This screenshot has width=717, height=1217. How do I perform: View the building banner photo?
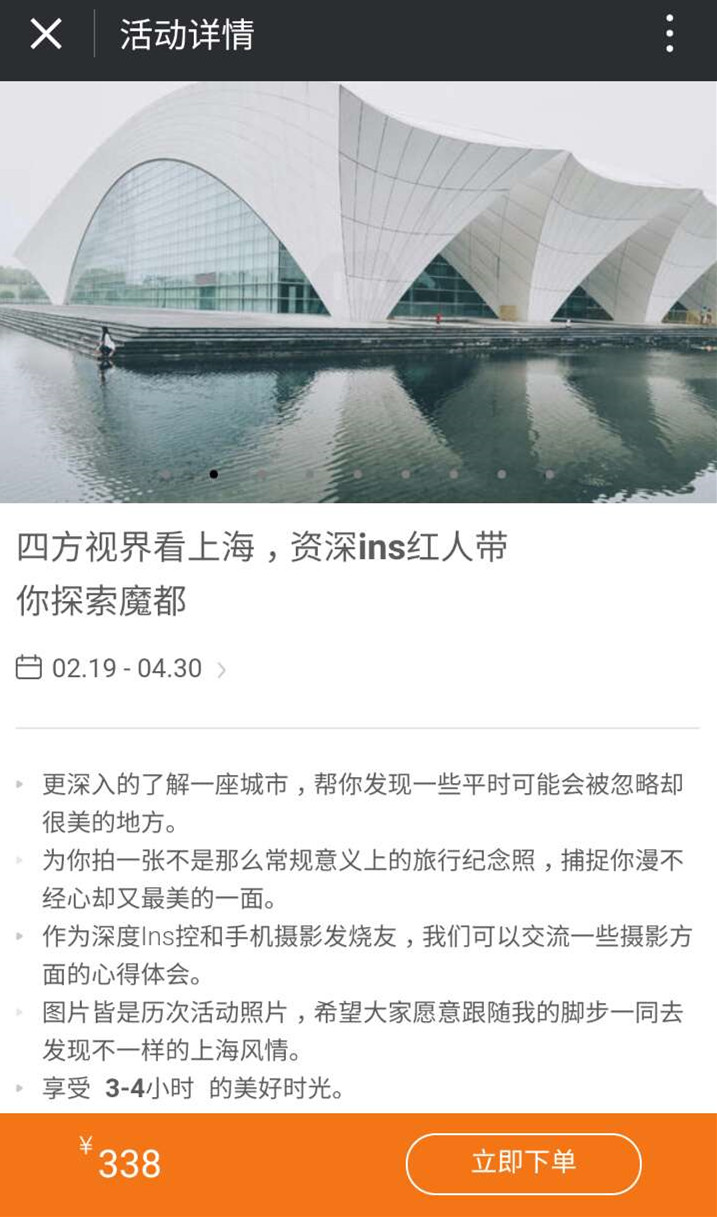pyautogui.click(x=358, y=292)
